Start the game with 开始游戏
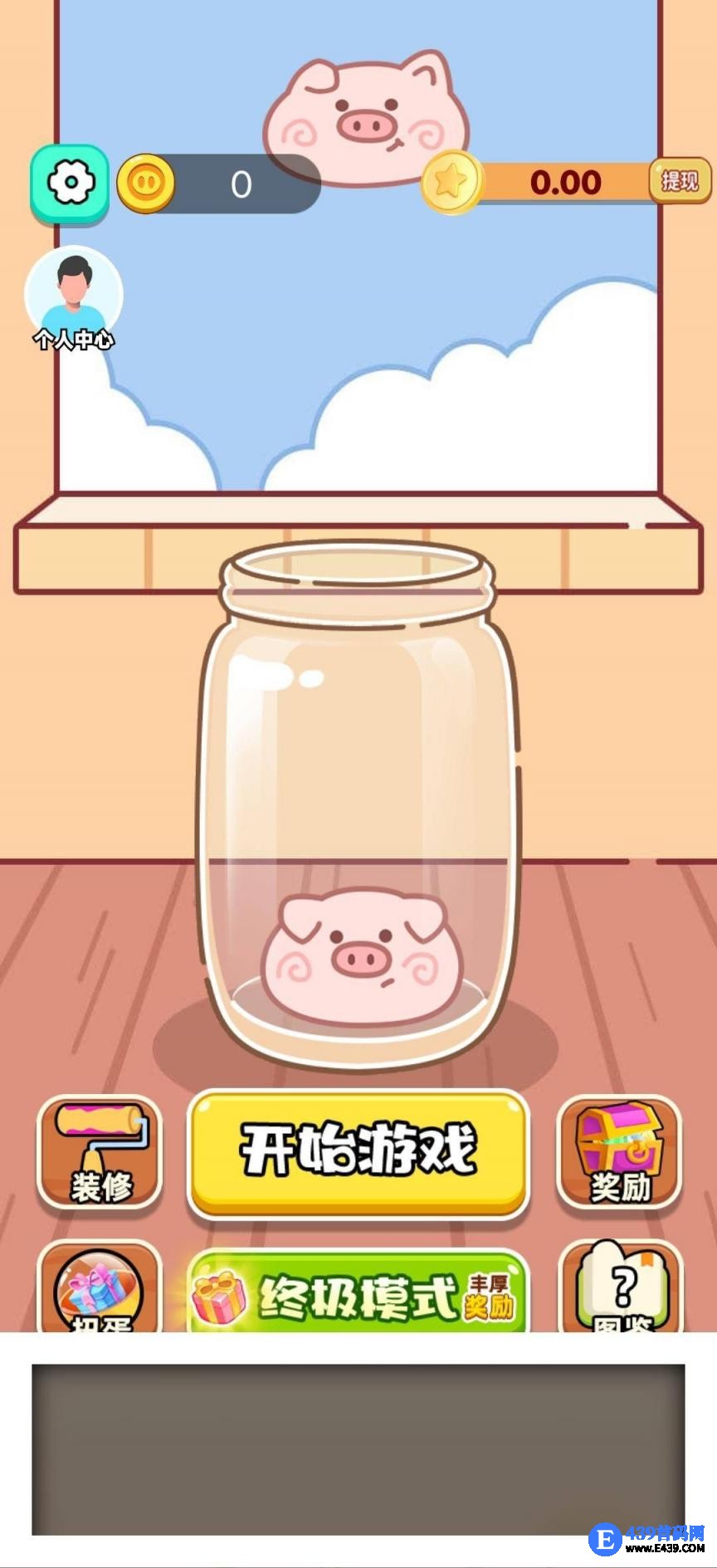The image size is (717, 1568). coord(358,1151)
